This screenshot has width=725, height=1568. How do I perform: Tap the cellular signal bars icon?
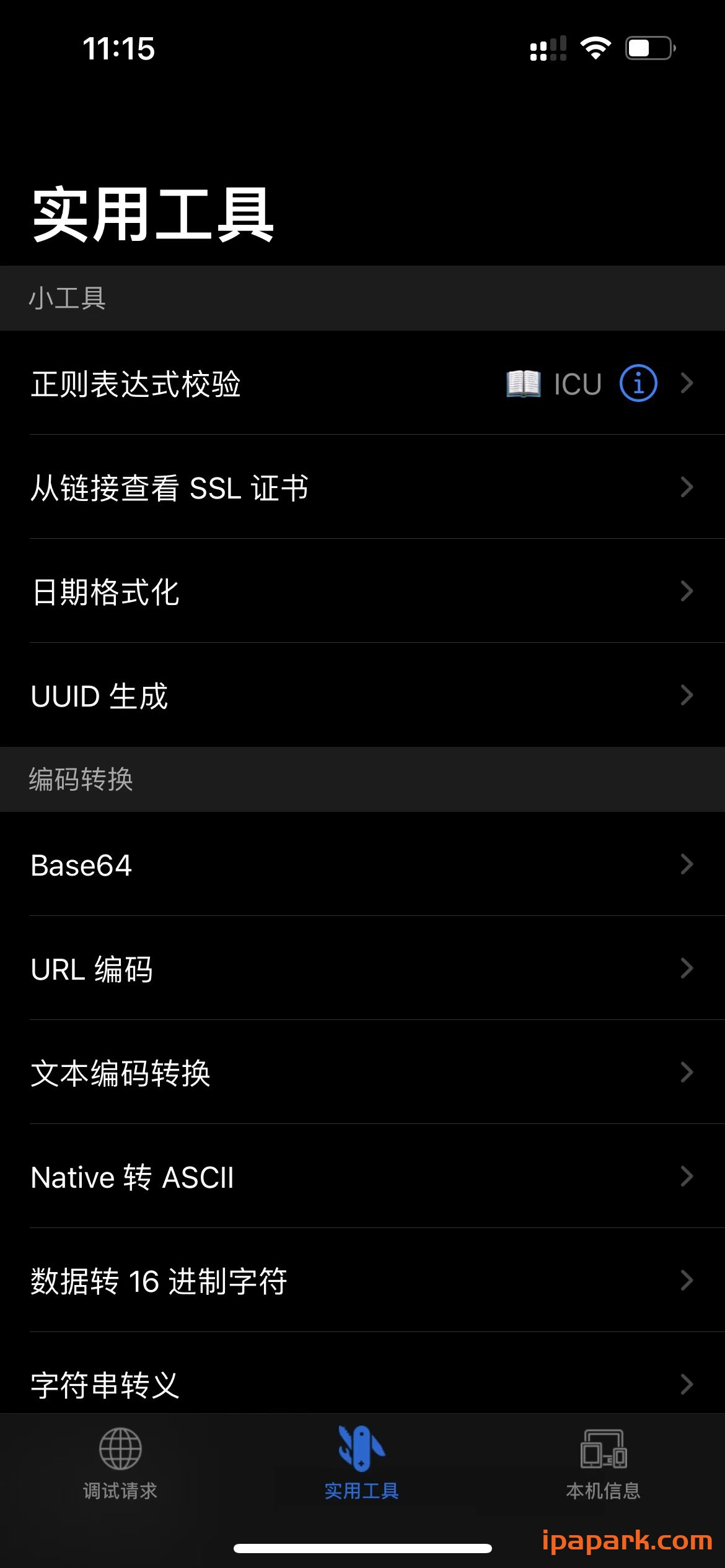pyautogui.click(x=548, y=48)
